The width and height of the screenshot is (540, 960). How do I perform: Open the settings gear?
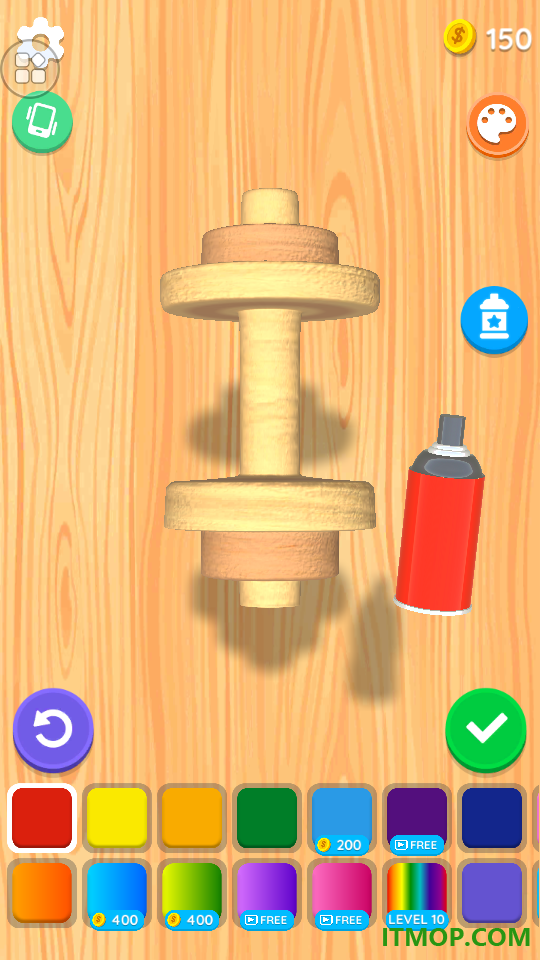click(x=41, y=38)
